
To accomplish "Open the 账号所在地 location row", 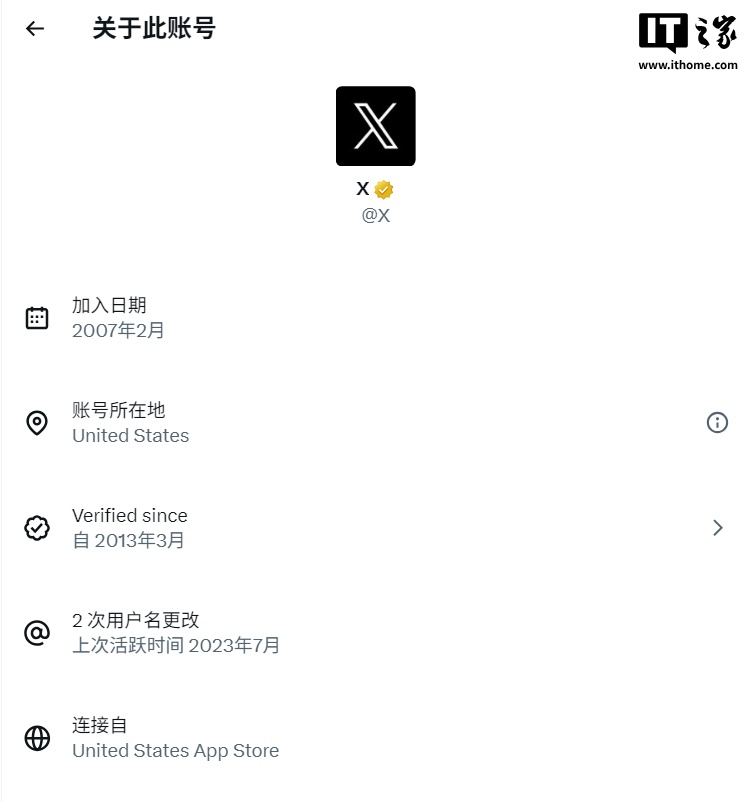I will (130, 422).
